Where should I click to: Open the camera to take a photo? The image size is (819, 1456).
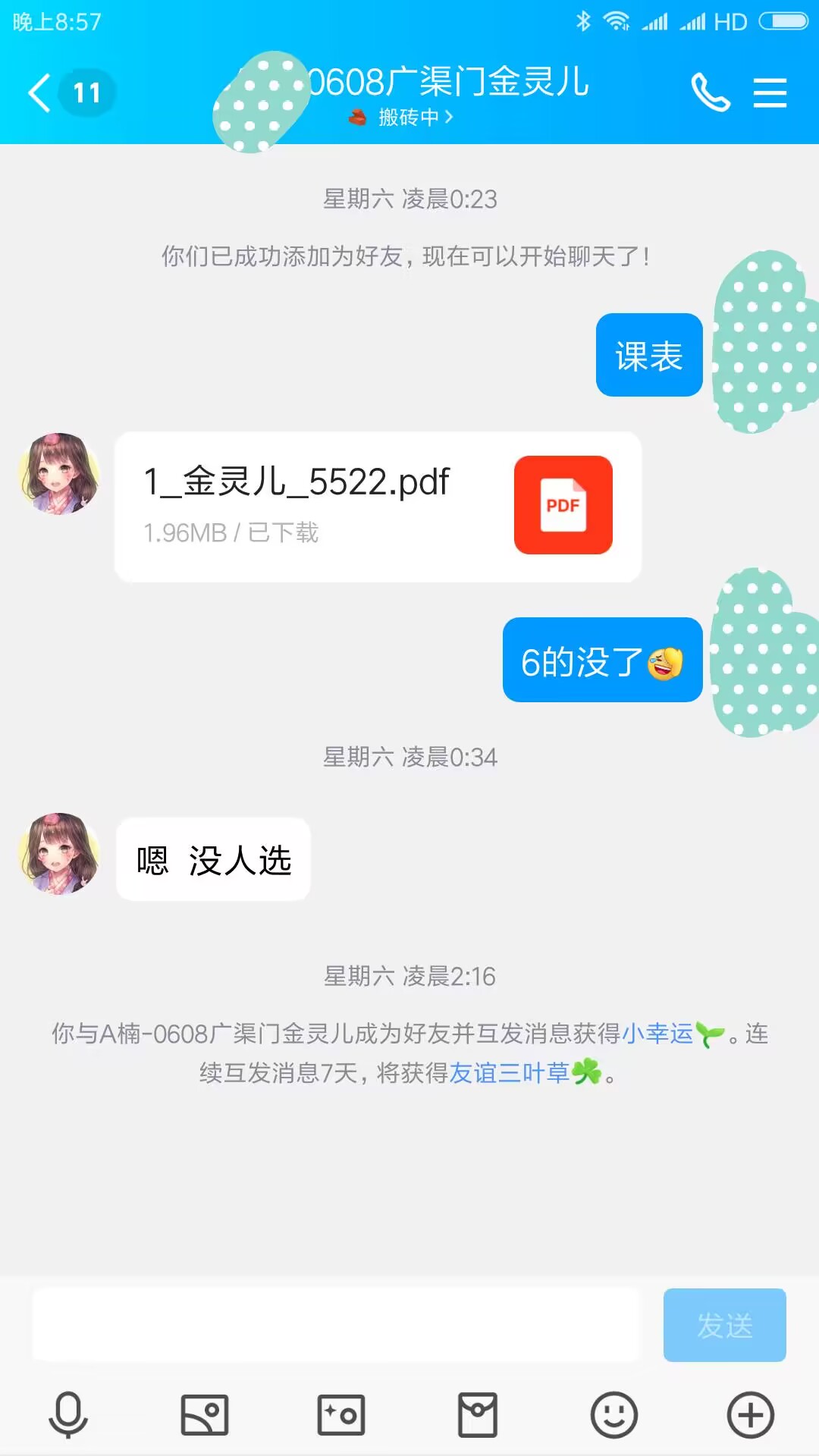click(x=341, y=1415)
